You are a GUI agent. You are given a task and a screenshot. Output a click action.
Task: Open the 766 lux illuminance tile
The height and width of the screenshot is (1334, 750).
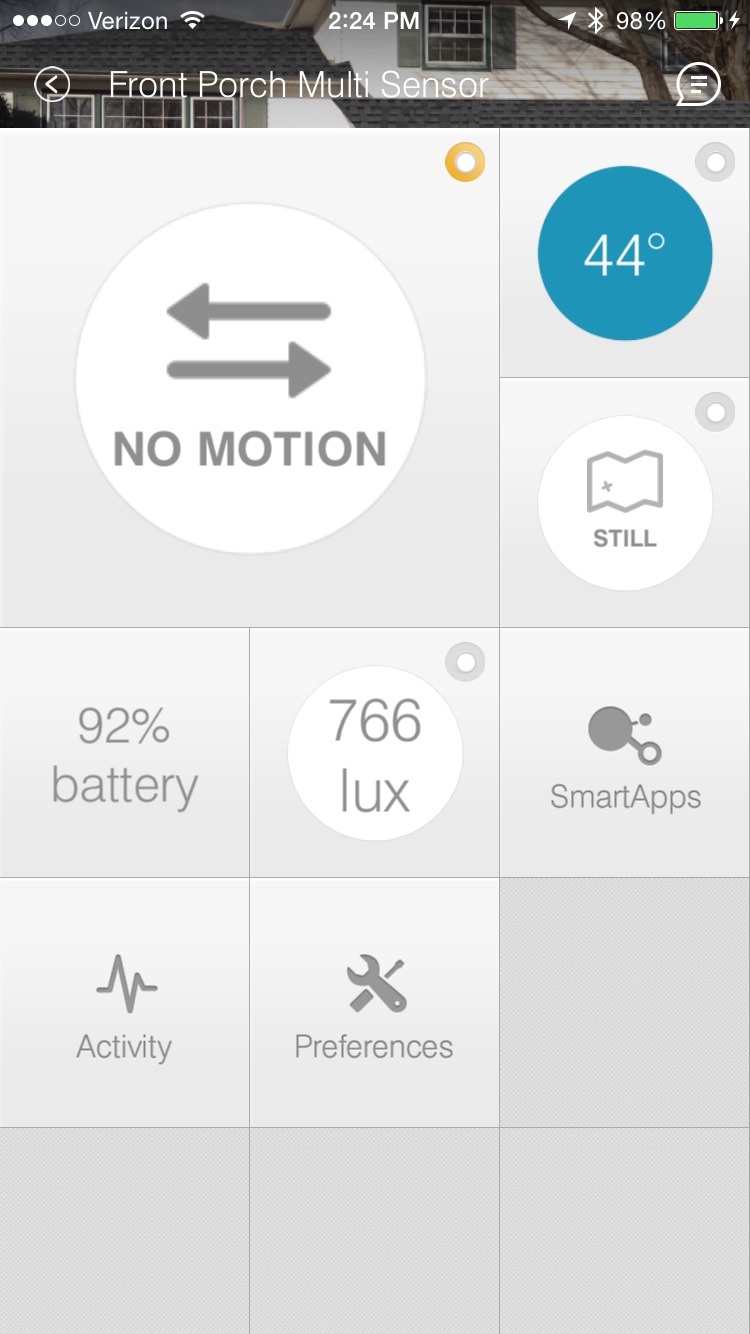coord(375,753)
